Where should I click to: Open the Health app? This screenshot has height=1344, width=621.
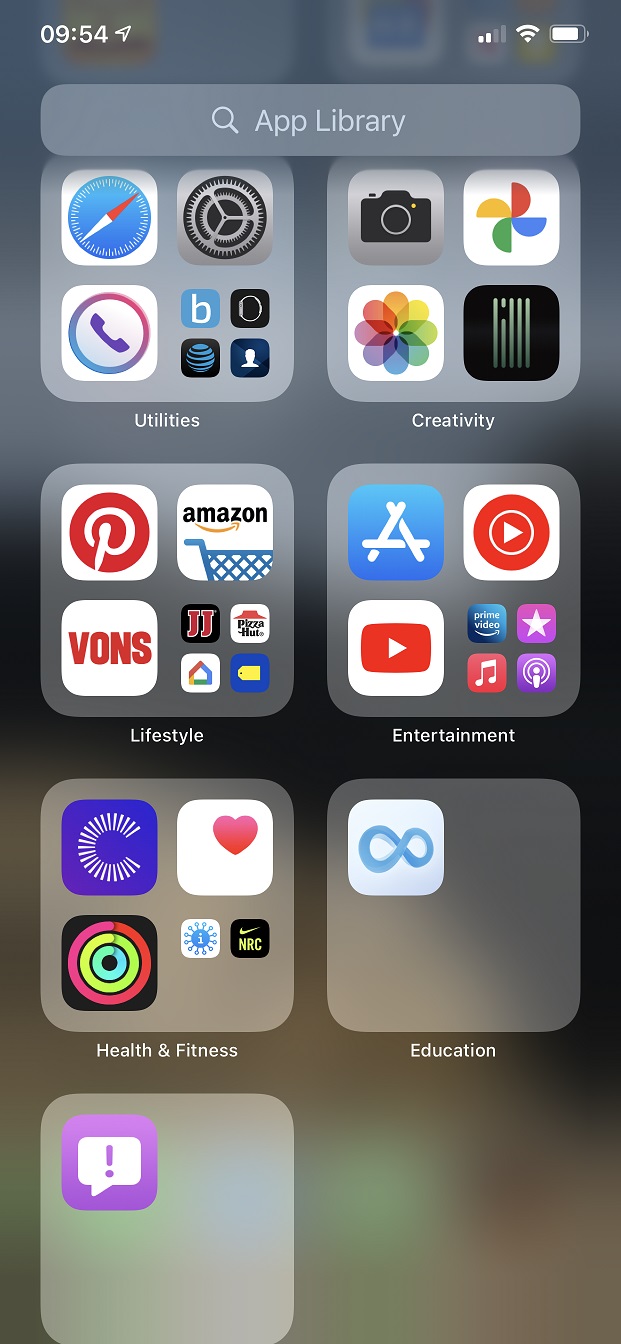click(225, 848)
